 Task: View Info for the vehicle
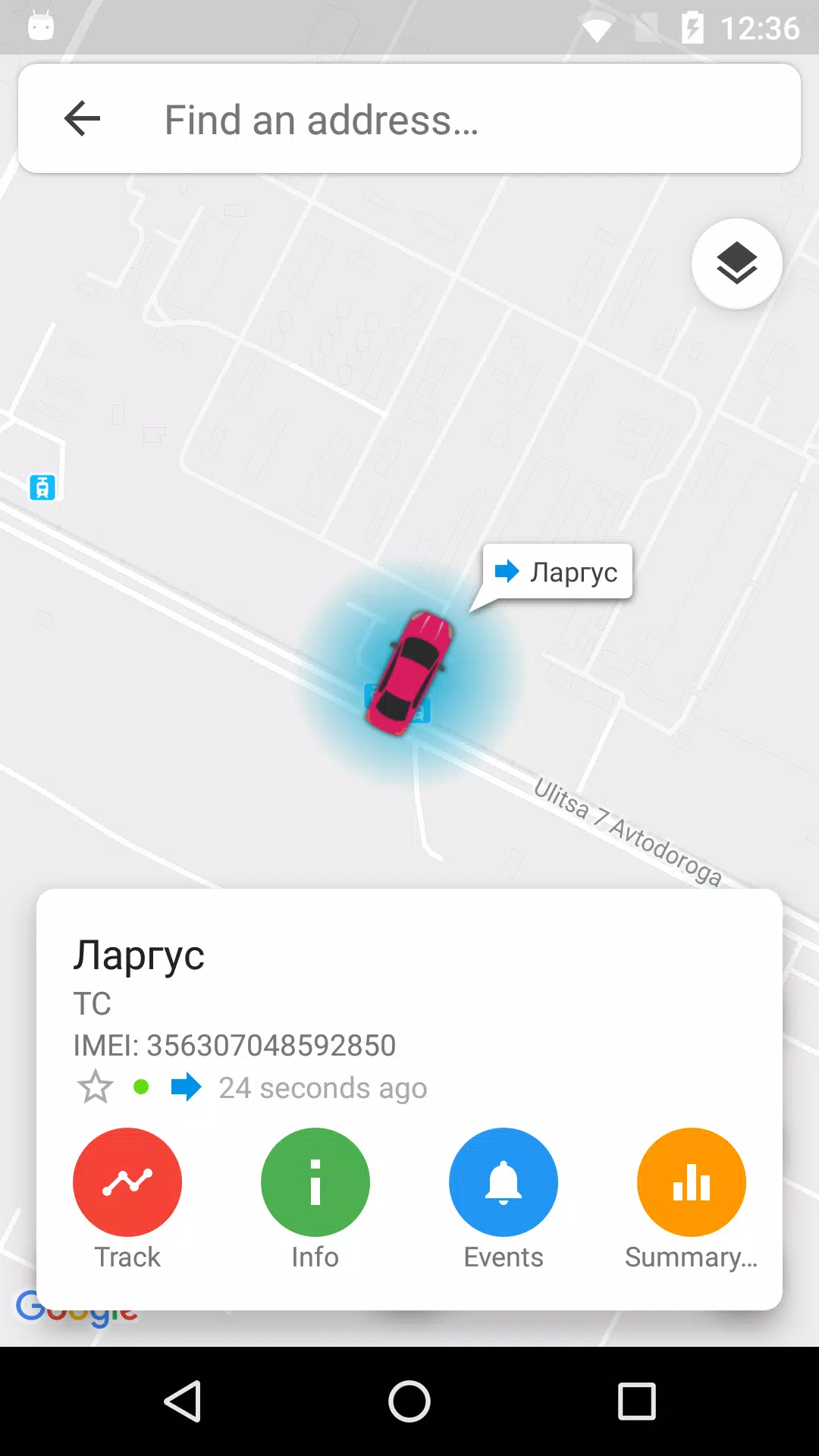coord(315,1182)
